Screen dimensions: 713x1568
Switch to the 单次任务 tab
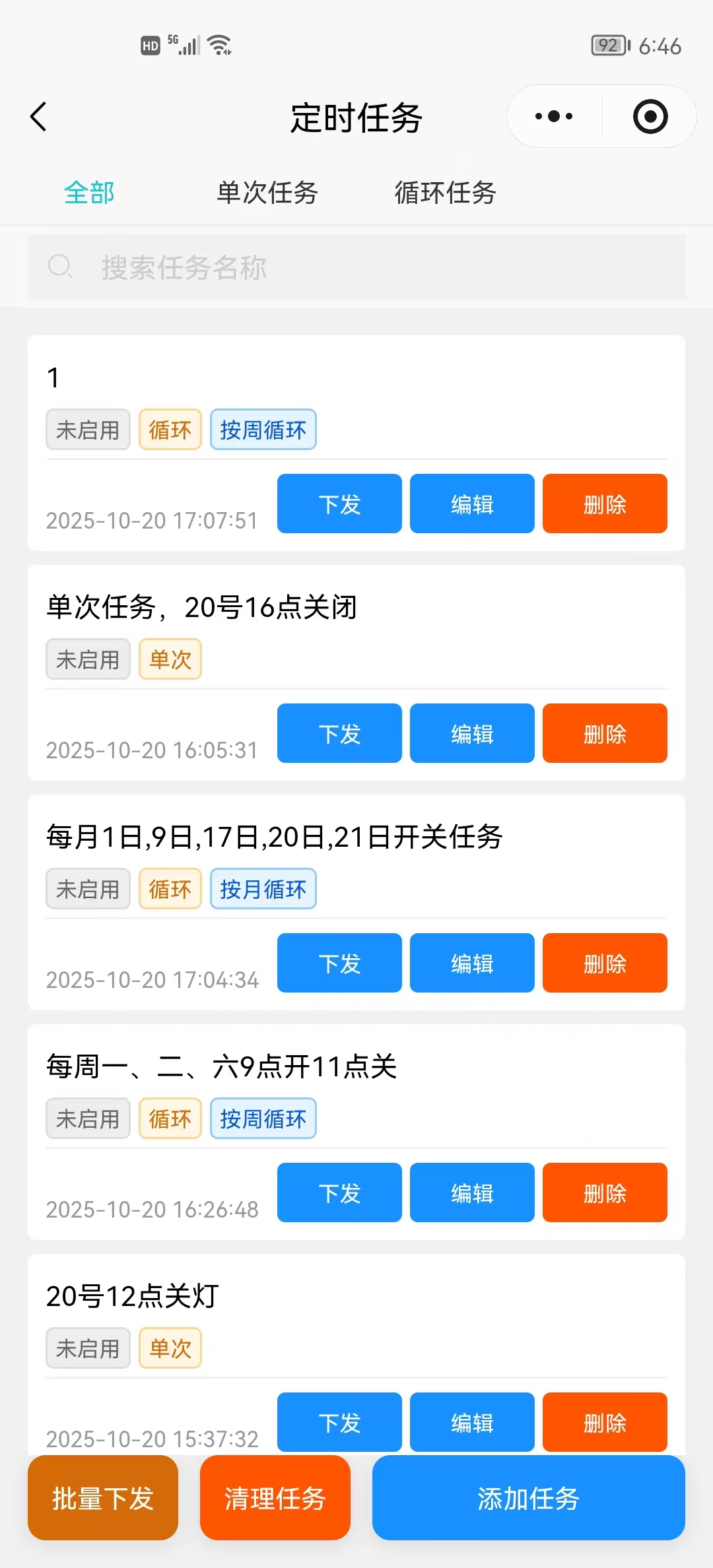point(267,193)
